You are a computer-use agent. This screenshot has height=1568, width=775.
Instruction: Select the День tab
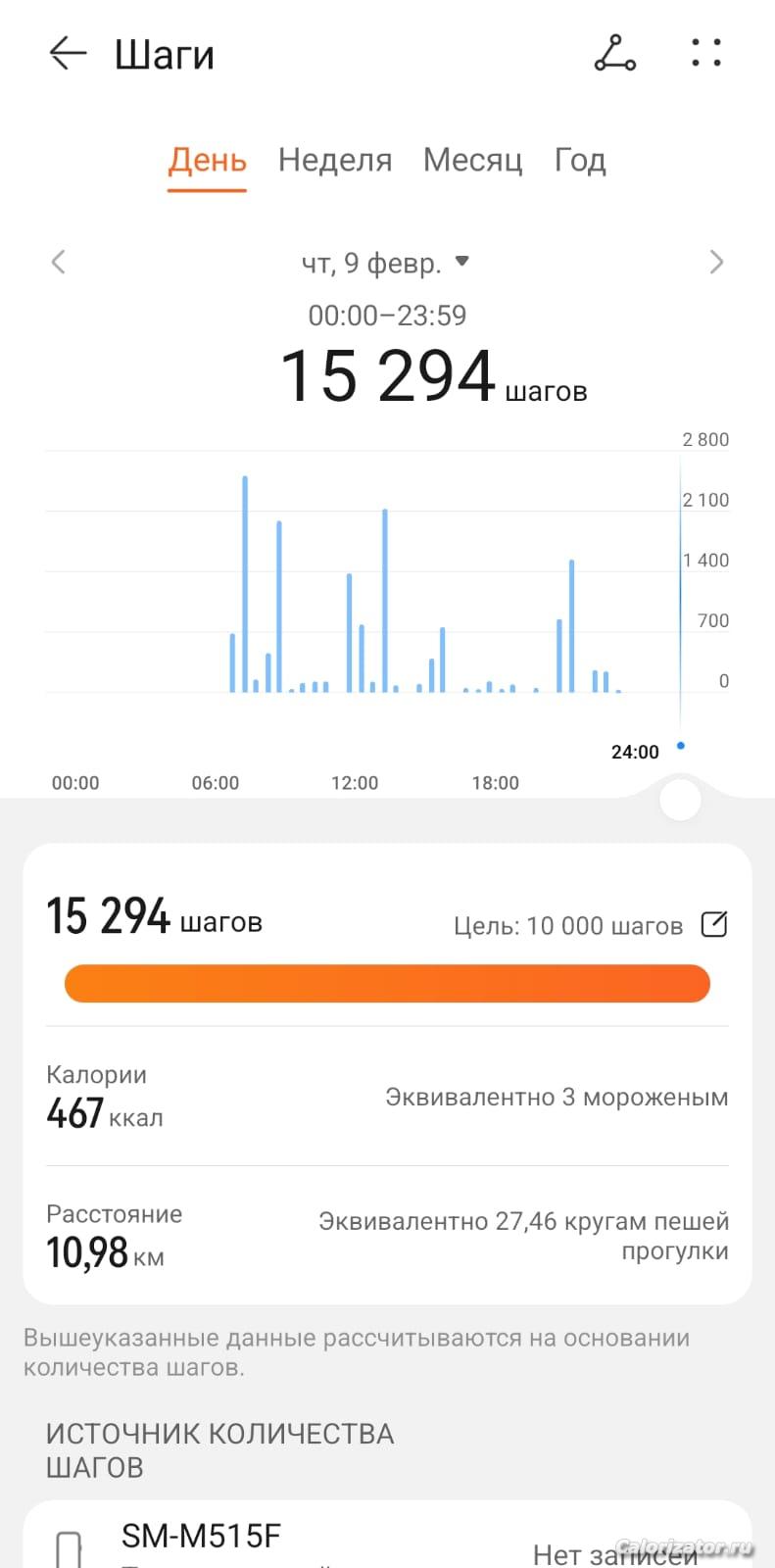tap(207, 160)
